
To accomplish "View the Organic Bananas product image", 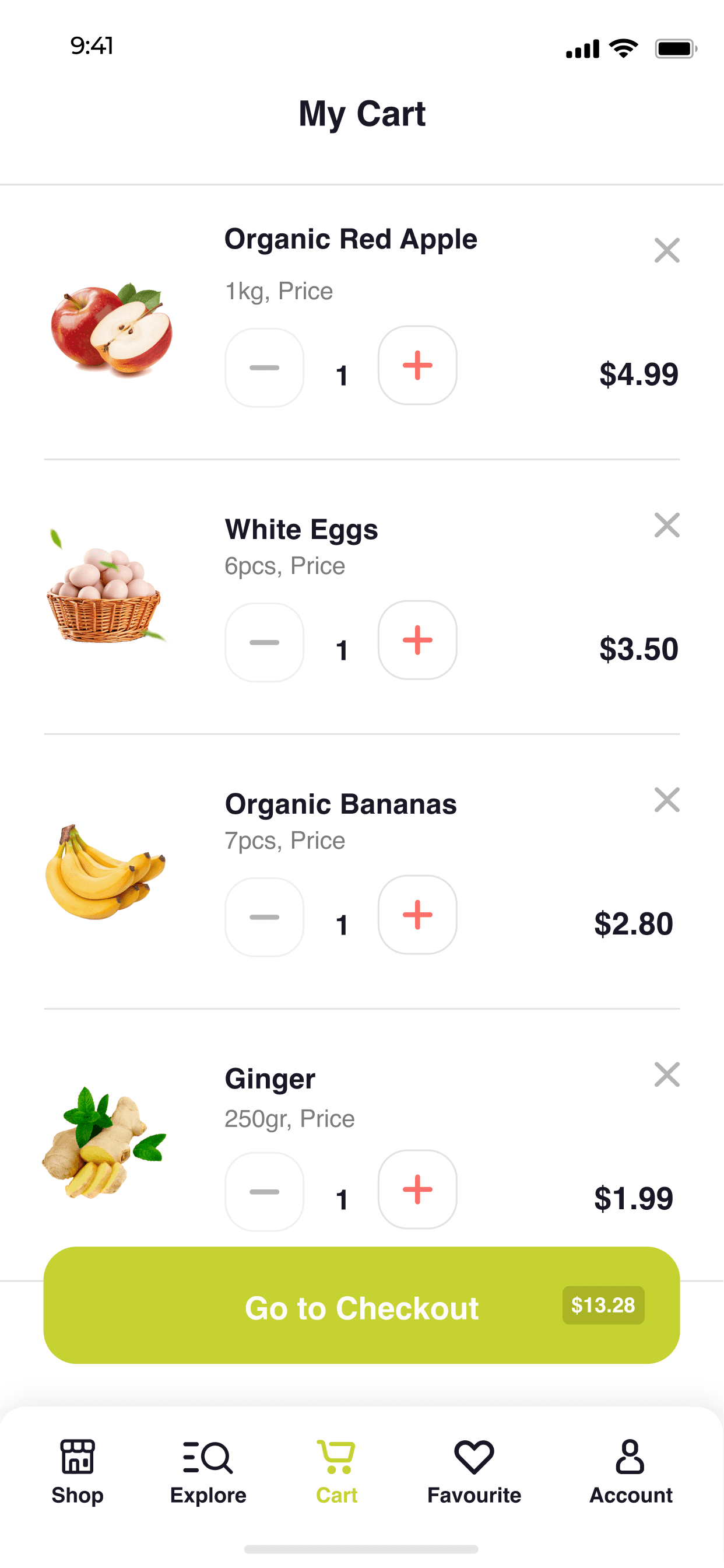I will pyautogui.click(x=106, y=871).
